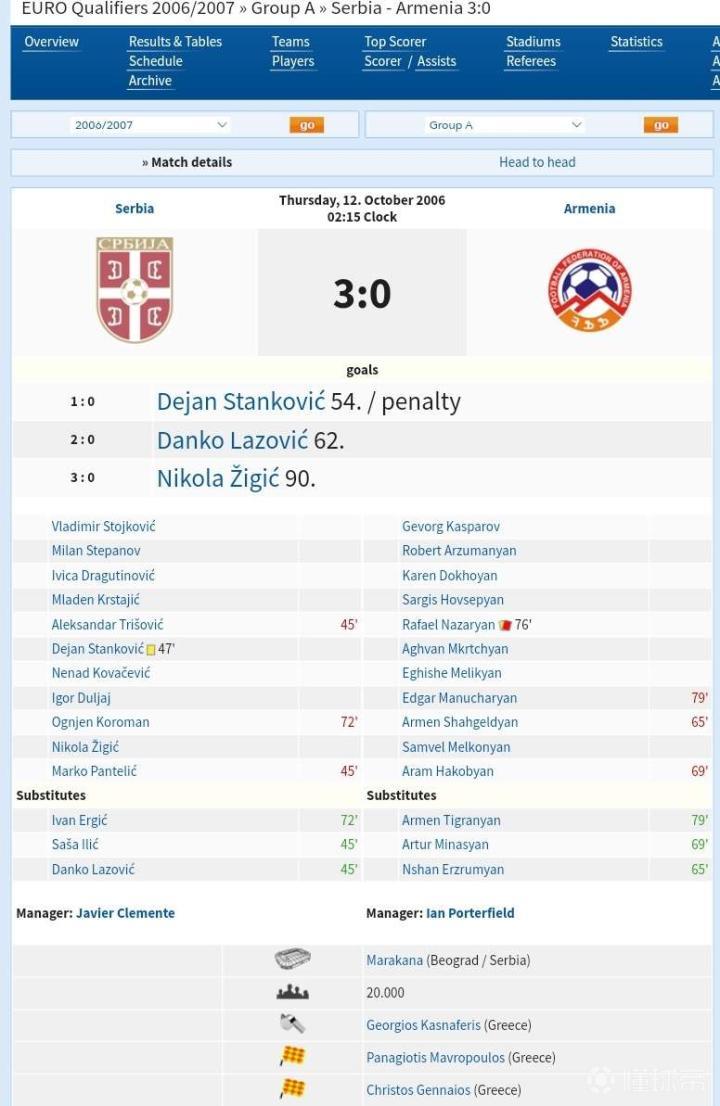Open the Stadiums page
The height and width of the screenshot is (1106, 720).
(533, 42)
